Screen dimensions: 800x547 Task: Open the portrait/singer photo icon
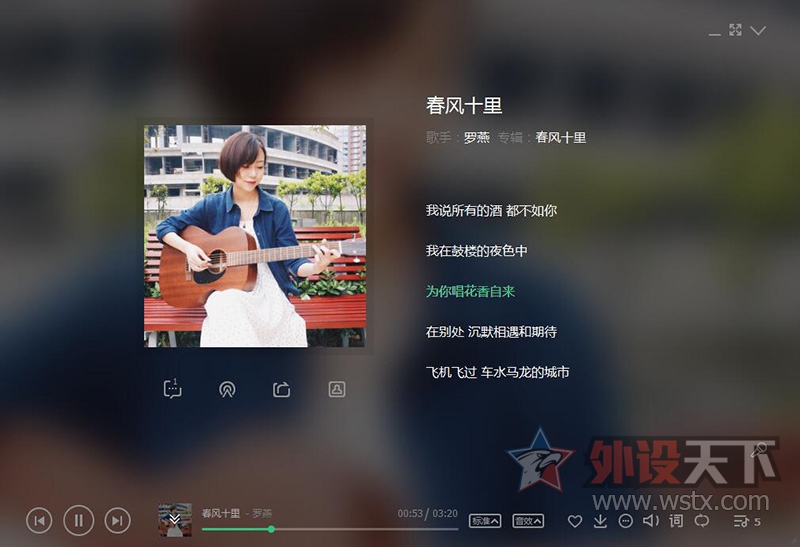click(x=337, y=389)
